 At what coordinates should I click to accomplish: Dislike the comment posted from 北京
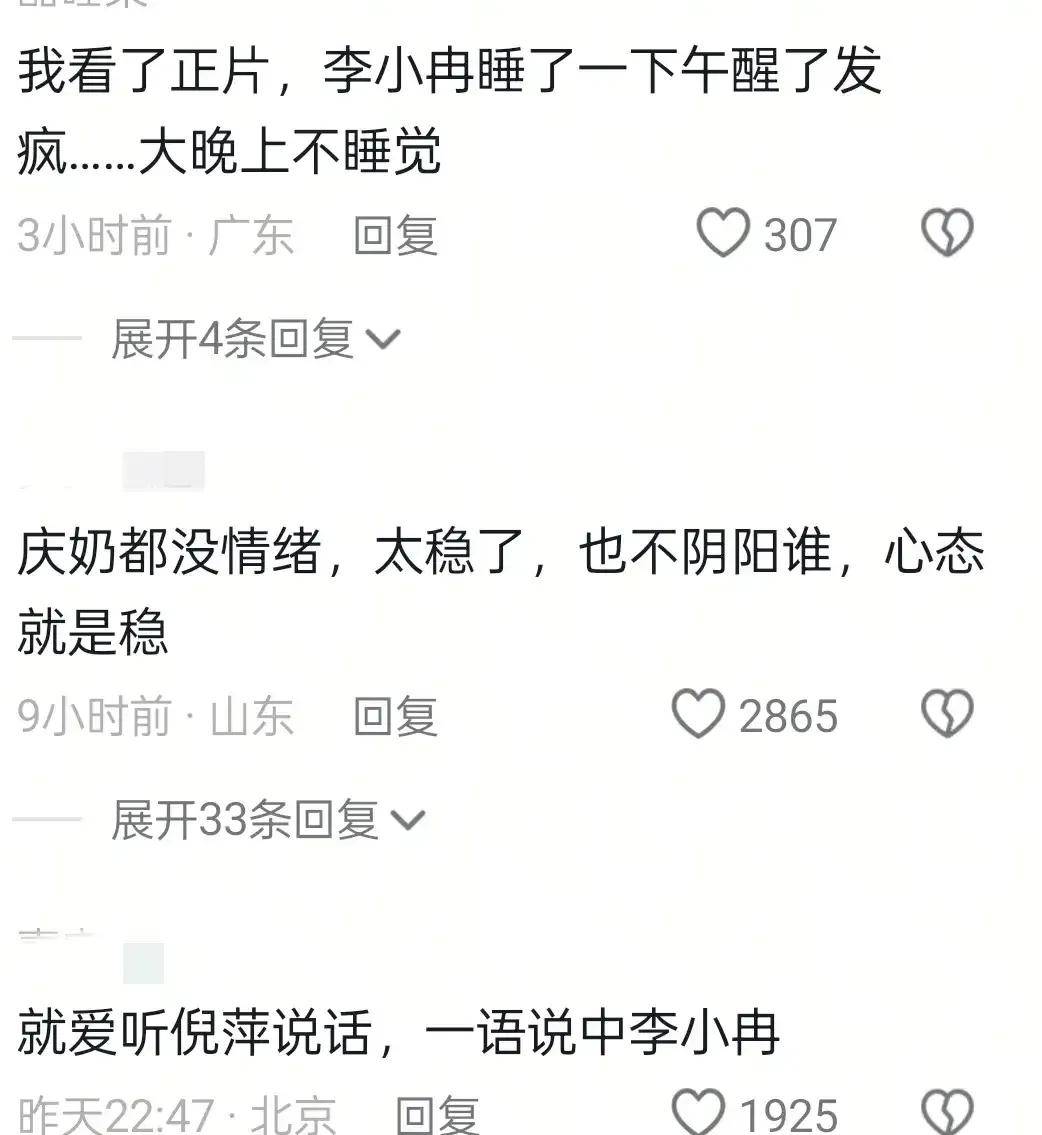[945, 1113]
